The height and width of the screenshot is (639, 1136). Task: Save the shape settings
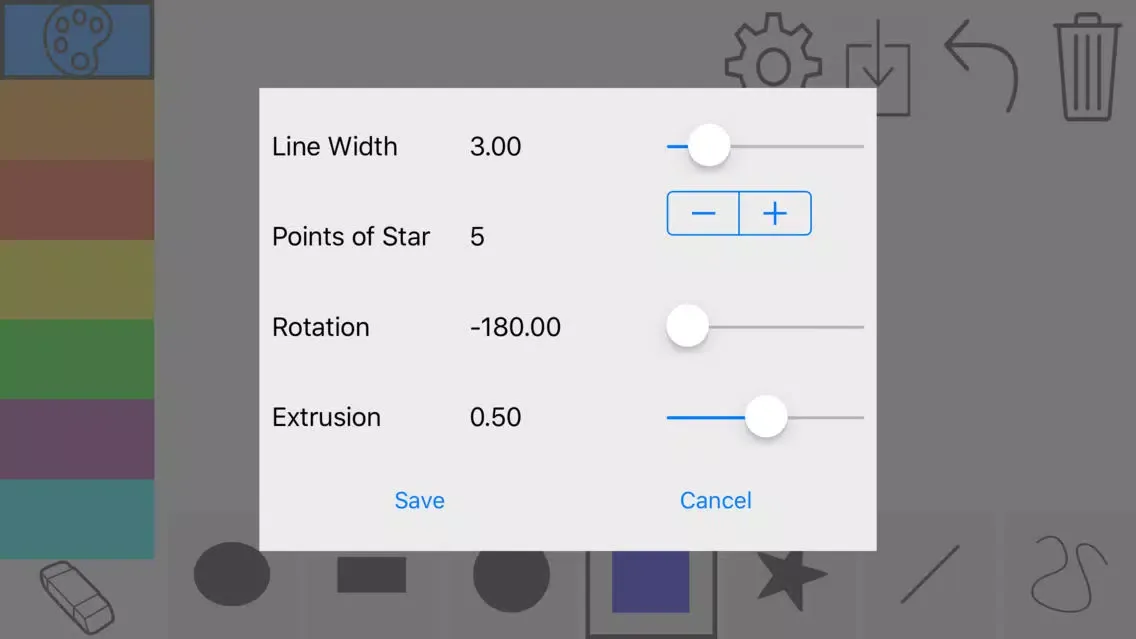click(419, 500)
